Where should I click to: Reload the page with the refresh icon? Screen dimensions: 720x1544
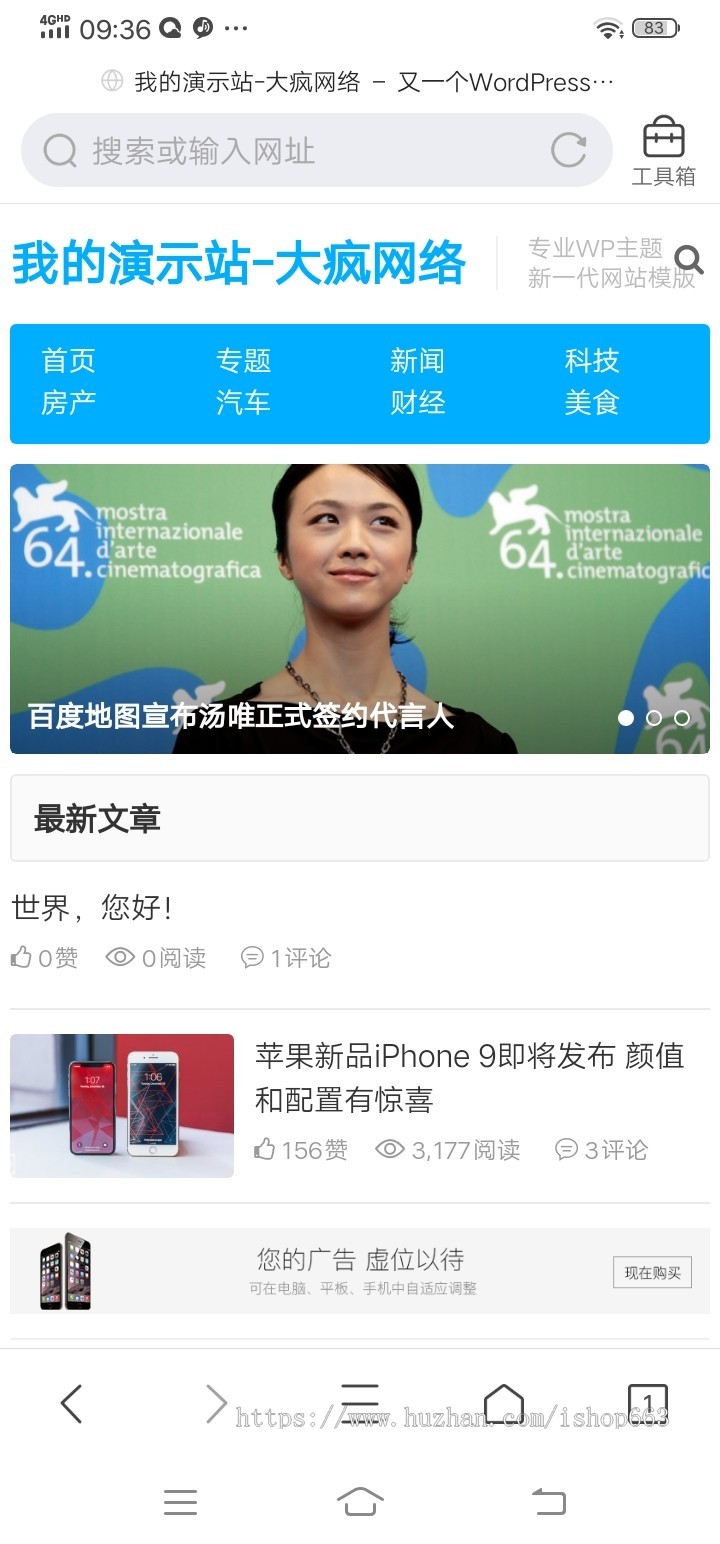point(568,151)
